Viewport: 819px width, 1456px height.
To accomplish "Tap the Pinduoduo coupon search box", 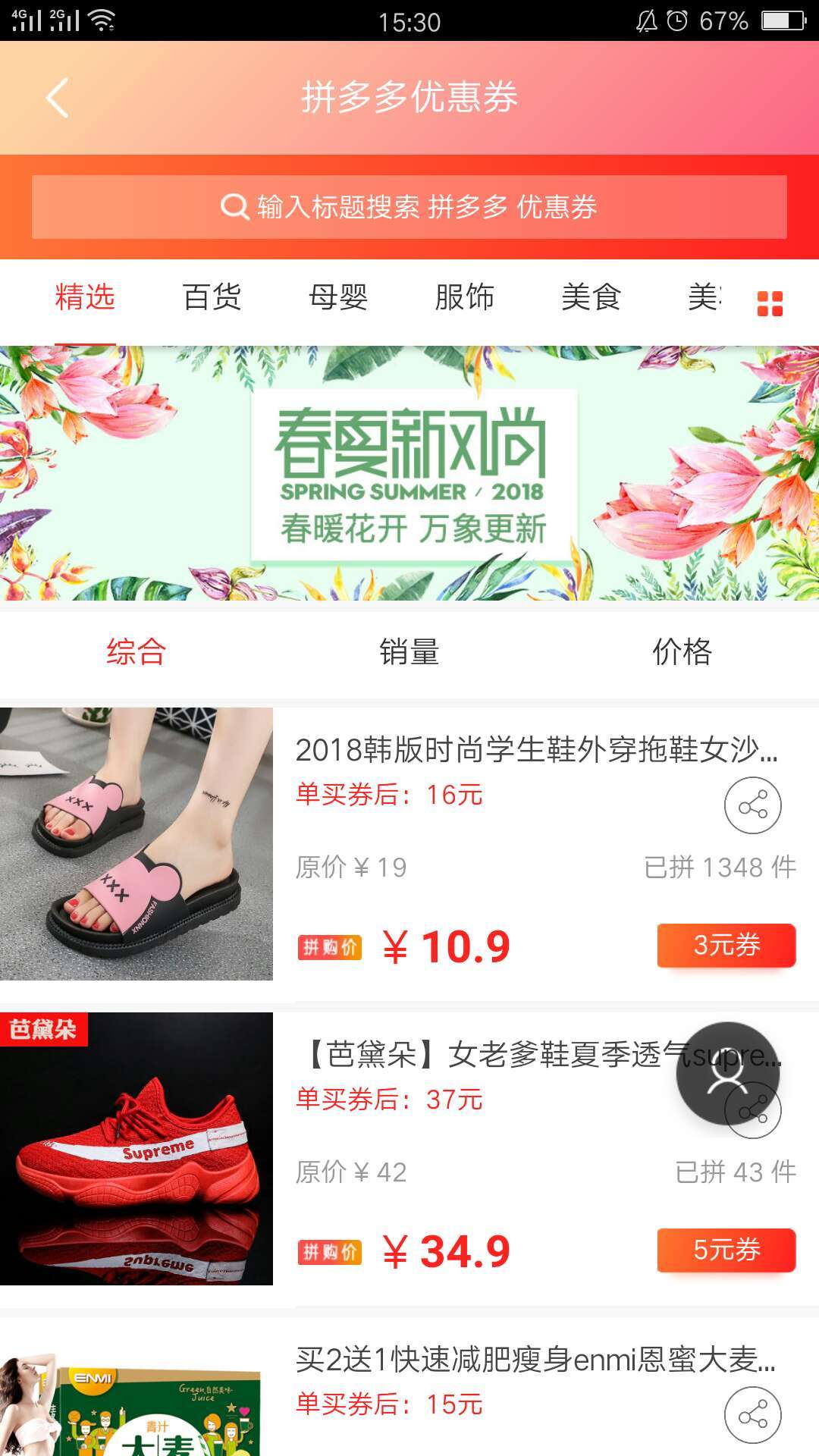I will (x=409, y=207).
